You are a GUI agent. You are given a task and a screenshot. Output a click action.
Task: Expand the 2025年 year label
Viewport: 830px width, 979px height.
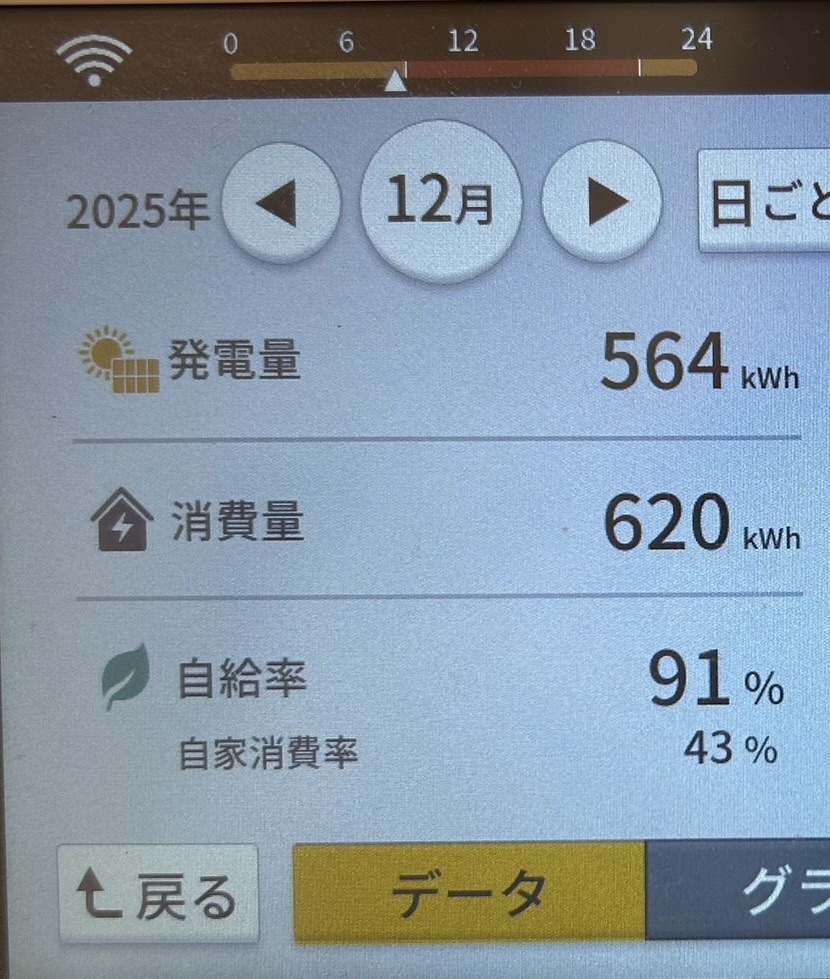point(136,209)
